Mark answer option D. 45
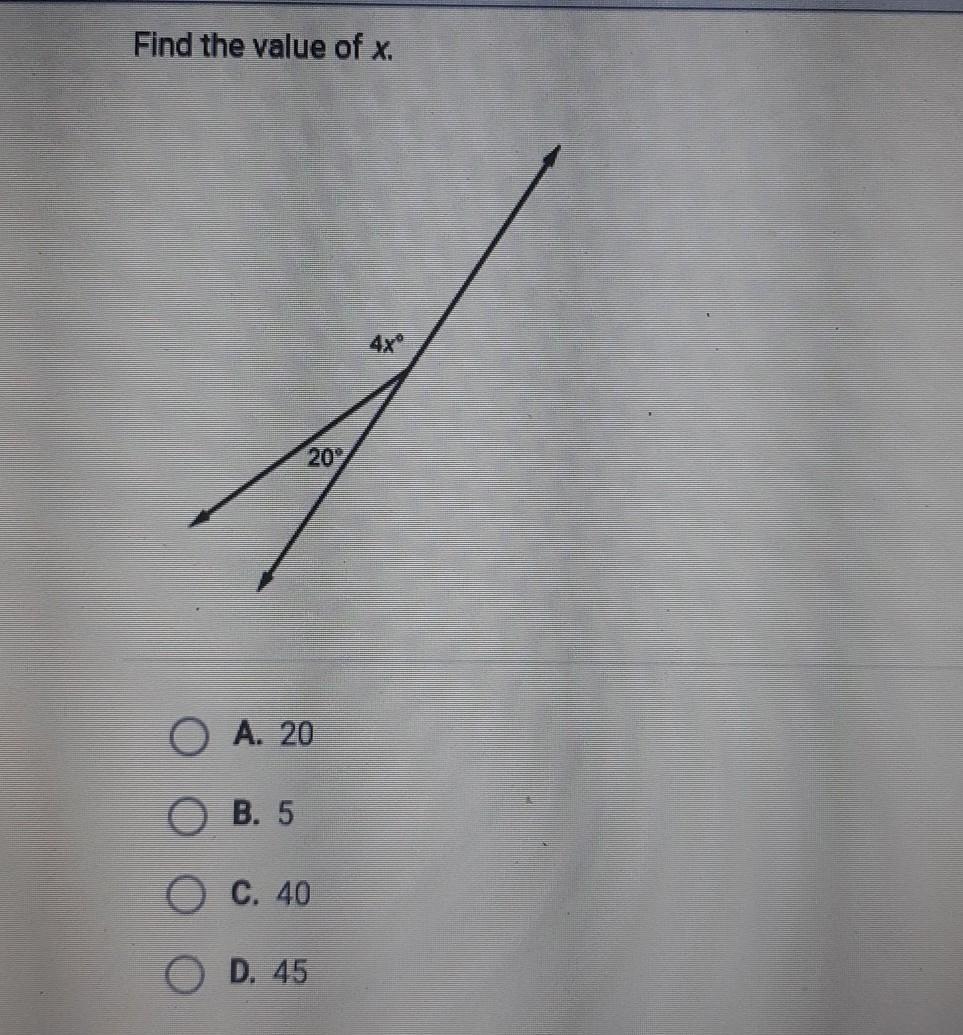This screenshot has height=1035, width=963. coord(185,974)
